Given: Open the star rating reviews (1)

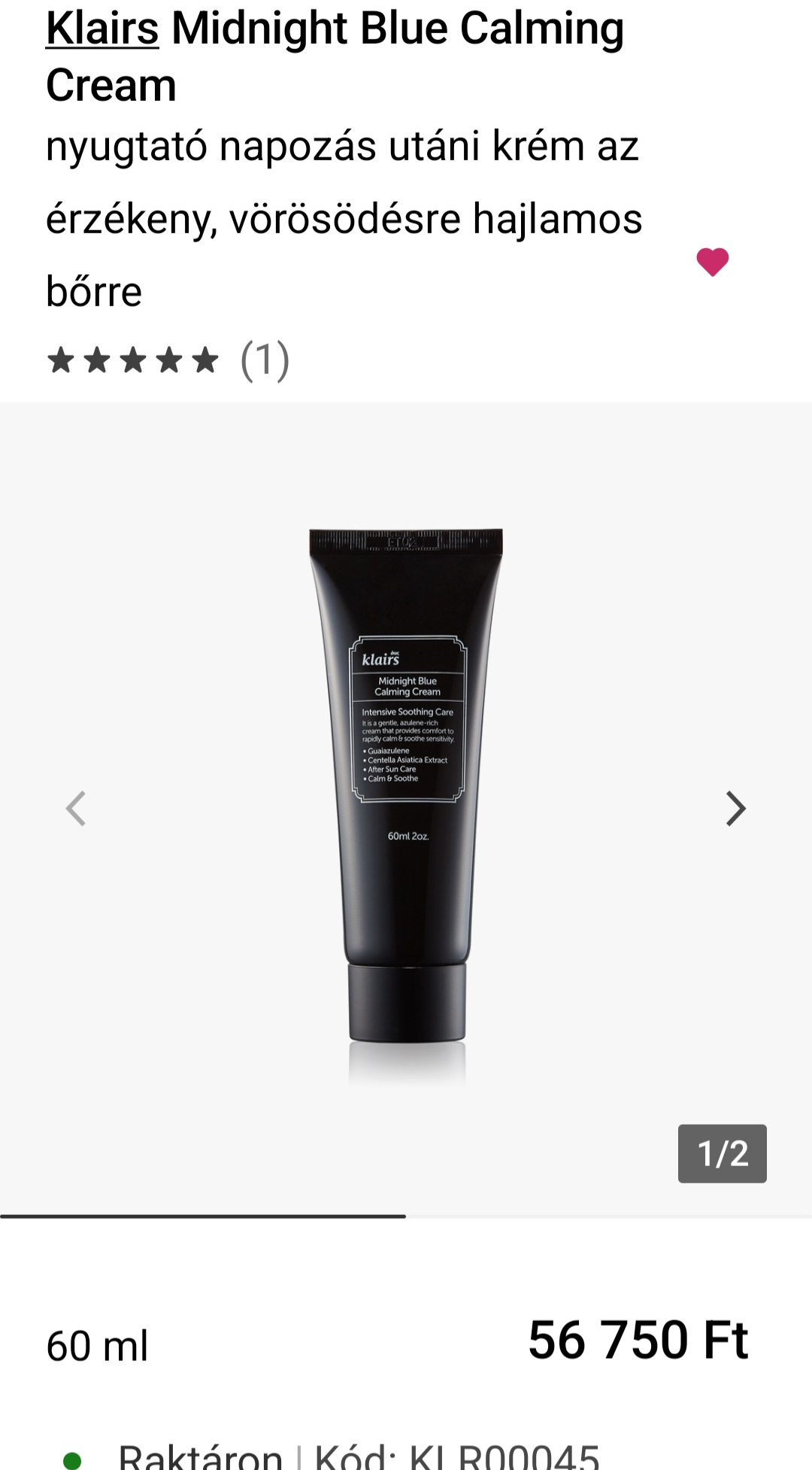Looking at the screenshot, I should (x=168, y=360).
